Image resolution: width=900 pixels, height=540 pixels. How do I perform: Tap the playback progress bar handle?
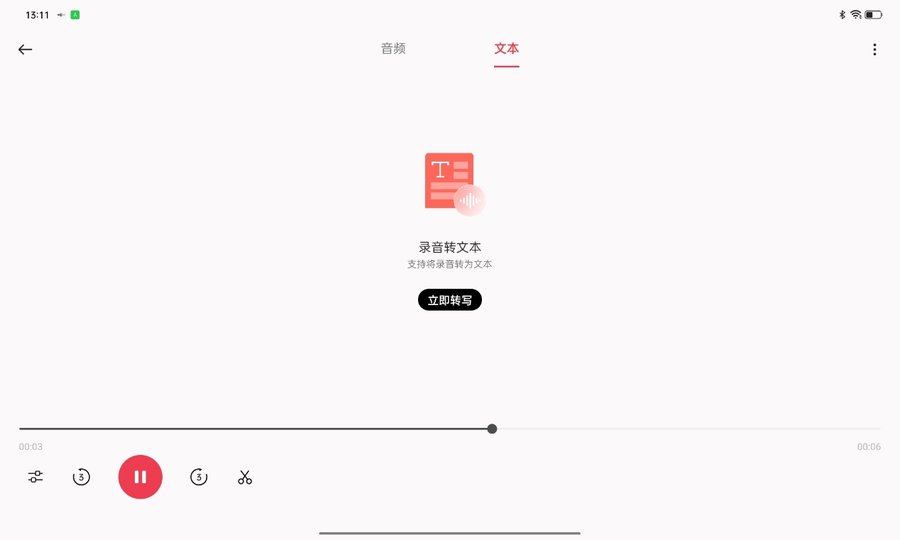(x=492, y=429)
